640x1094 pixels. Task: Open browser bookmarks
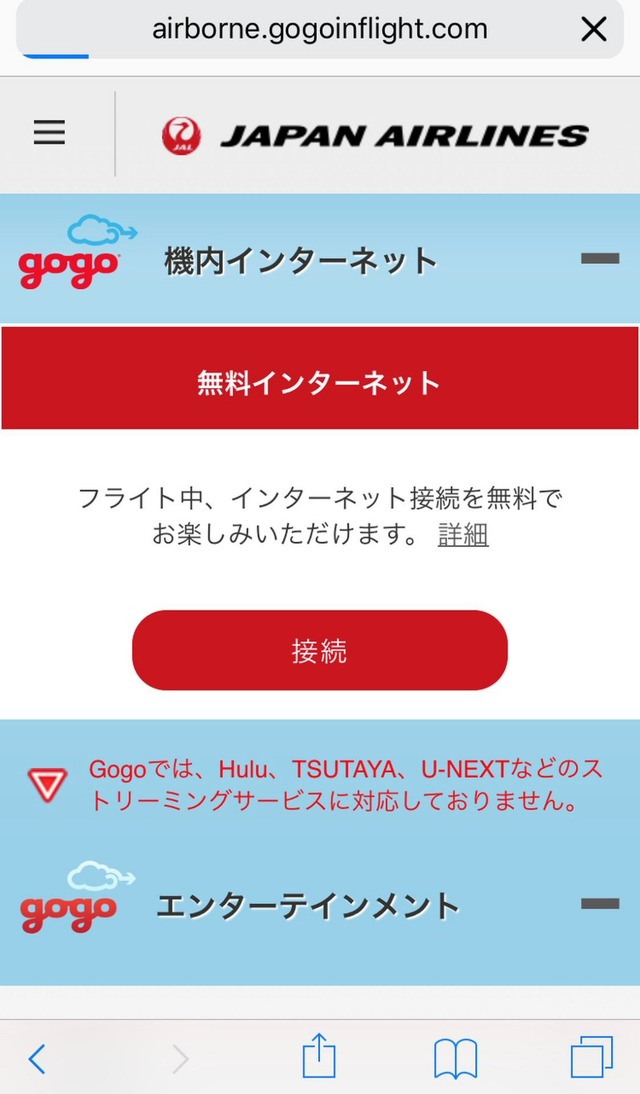point(455,1058)
